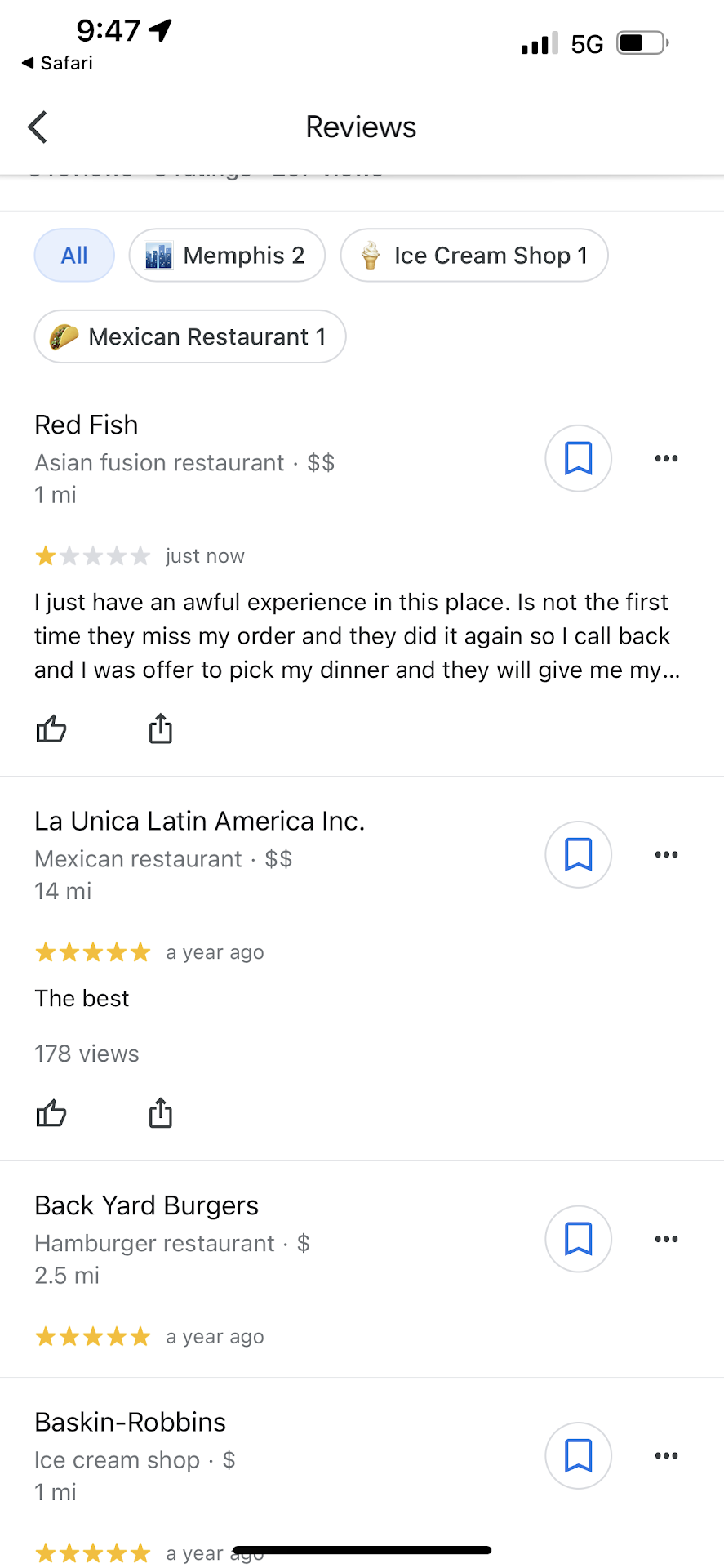Open overflow menu for Baskin-Robbins review
Viewport: 724px width, 1568px height.
pyautogui.click(x=666, y=1455)
